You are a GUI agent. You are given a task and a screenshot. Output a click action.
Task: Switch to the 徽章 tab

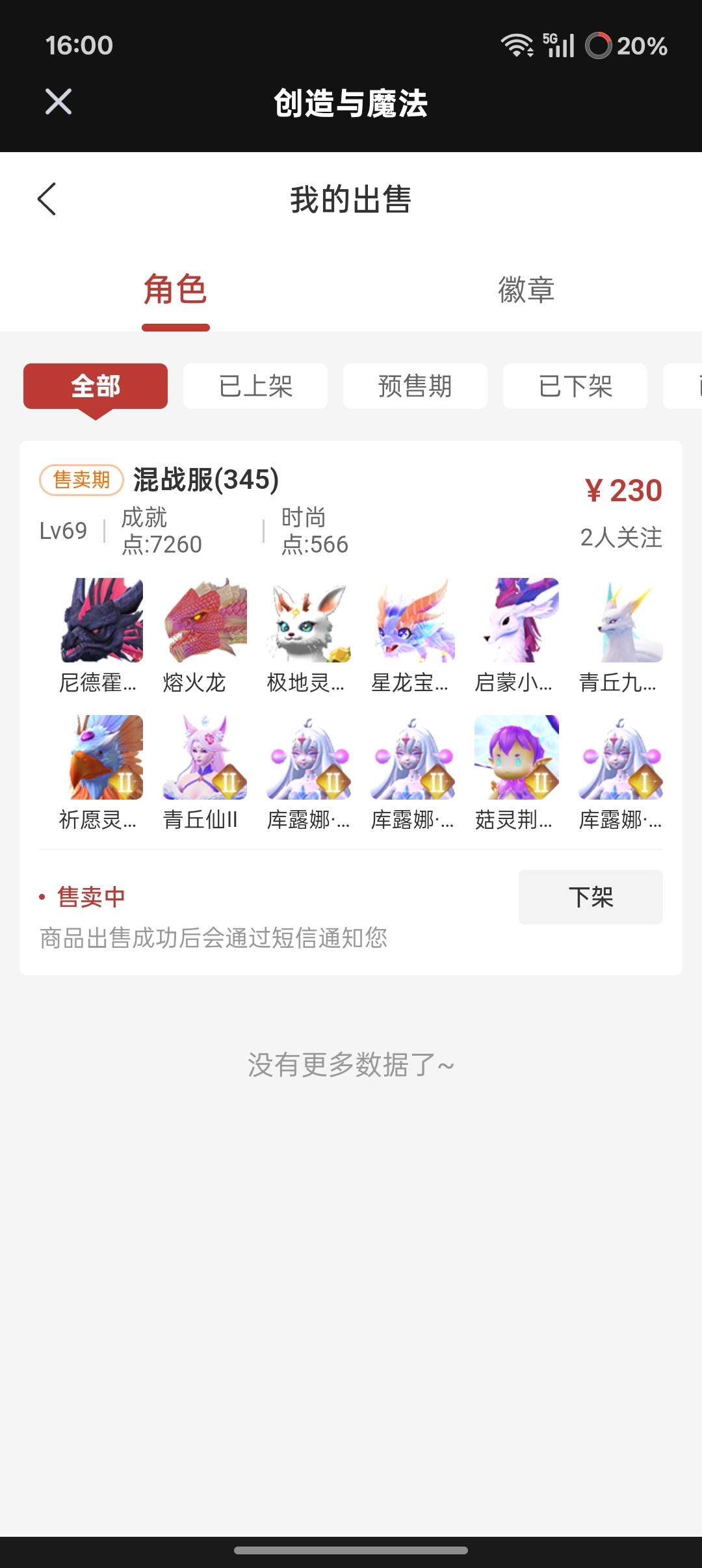[x=526, y=291]
